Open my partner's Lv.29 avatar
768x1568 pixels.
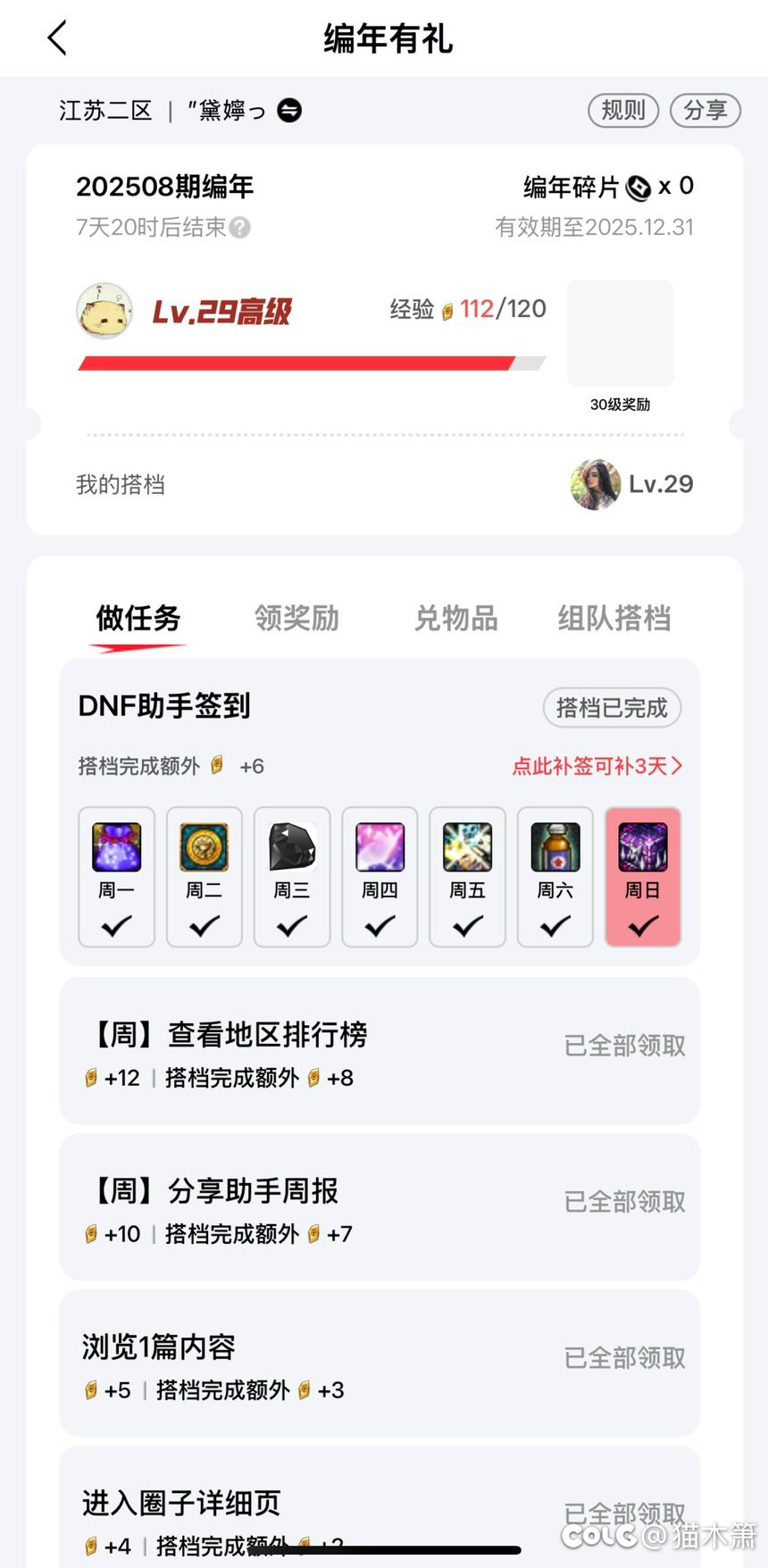pos(596,485)
